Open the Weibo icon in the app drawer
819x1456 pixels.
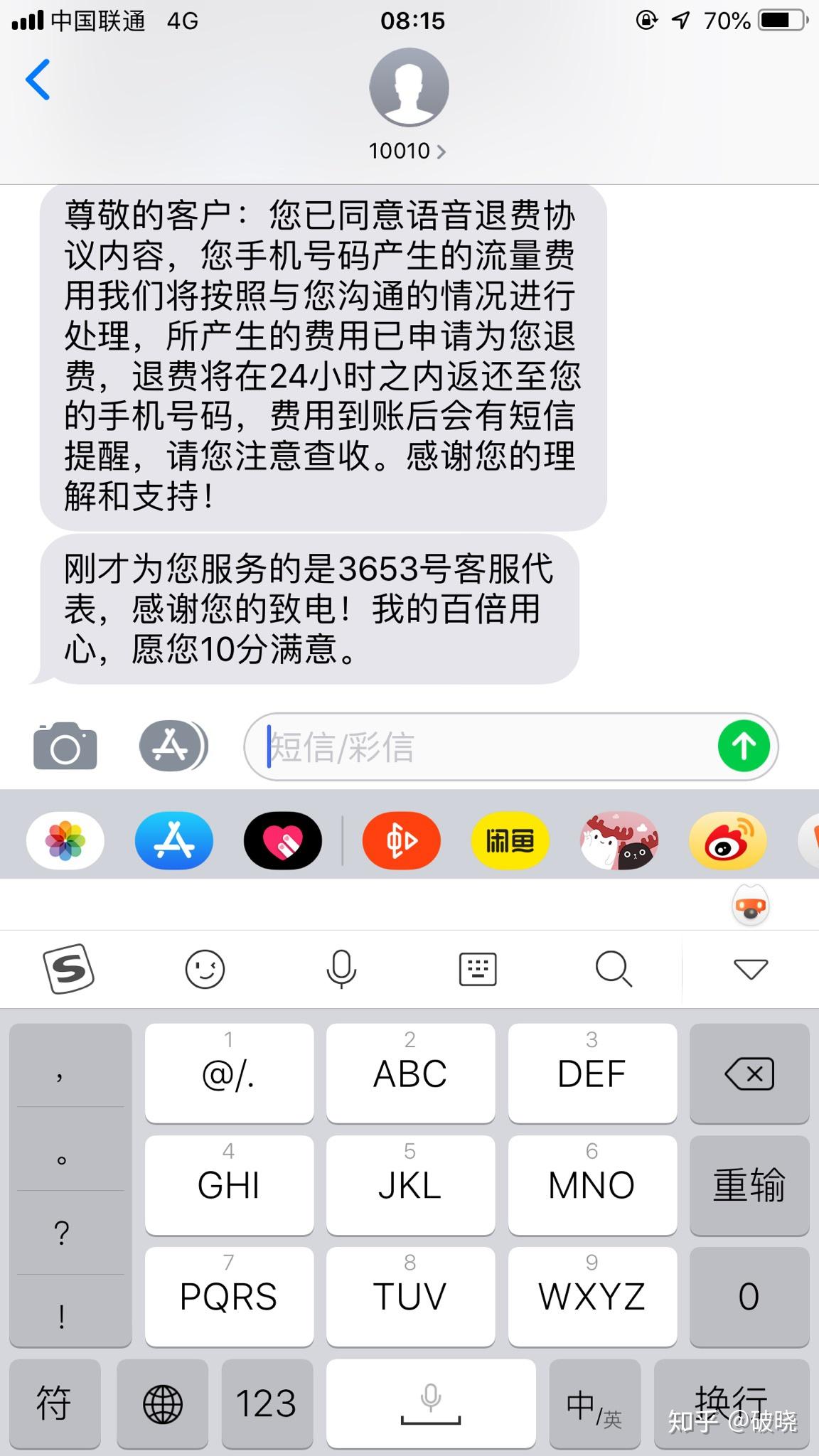(727, 840)
